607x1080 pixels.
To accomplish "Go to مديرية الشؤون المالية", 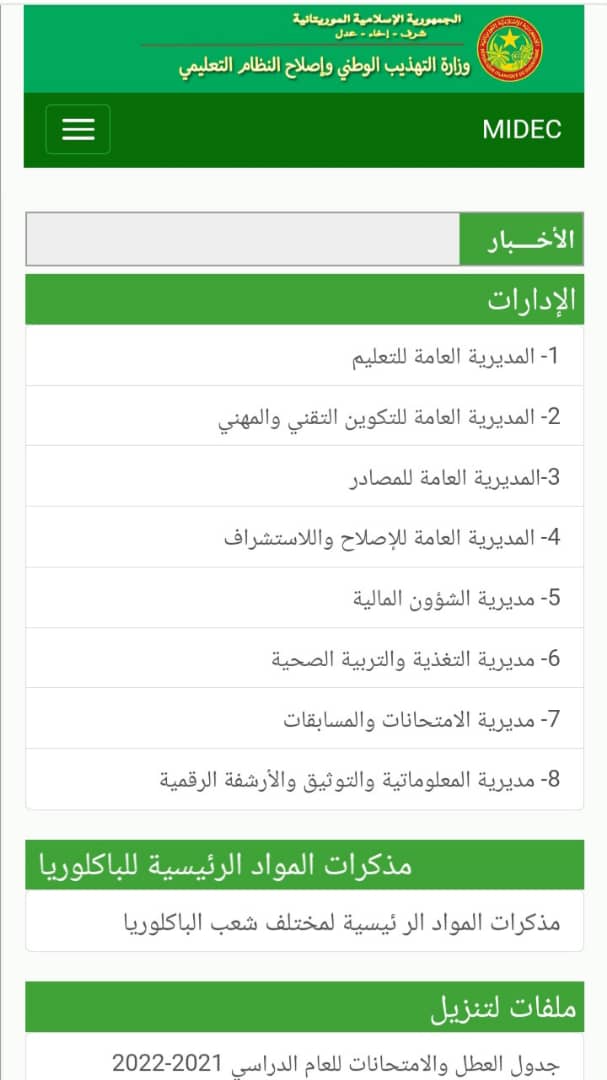I will pos(305,597).
